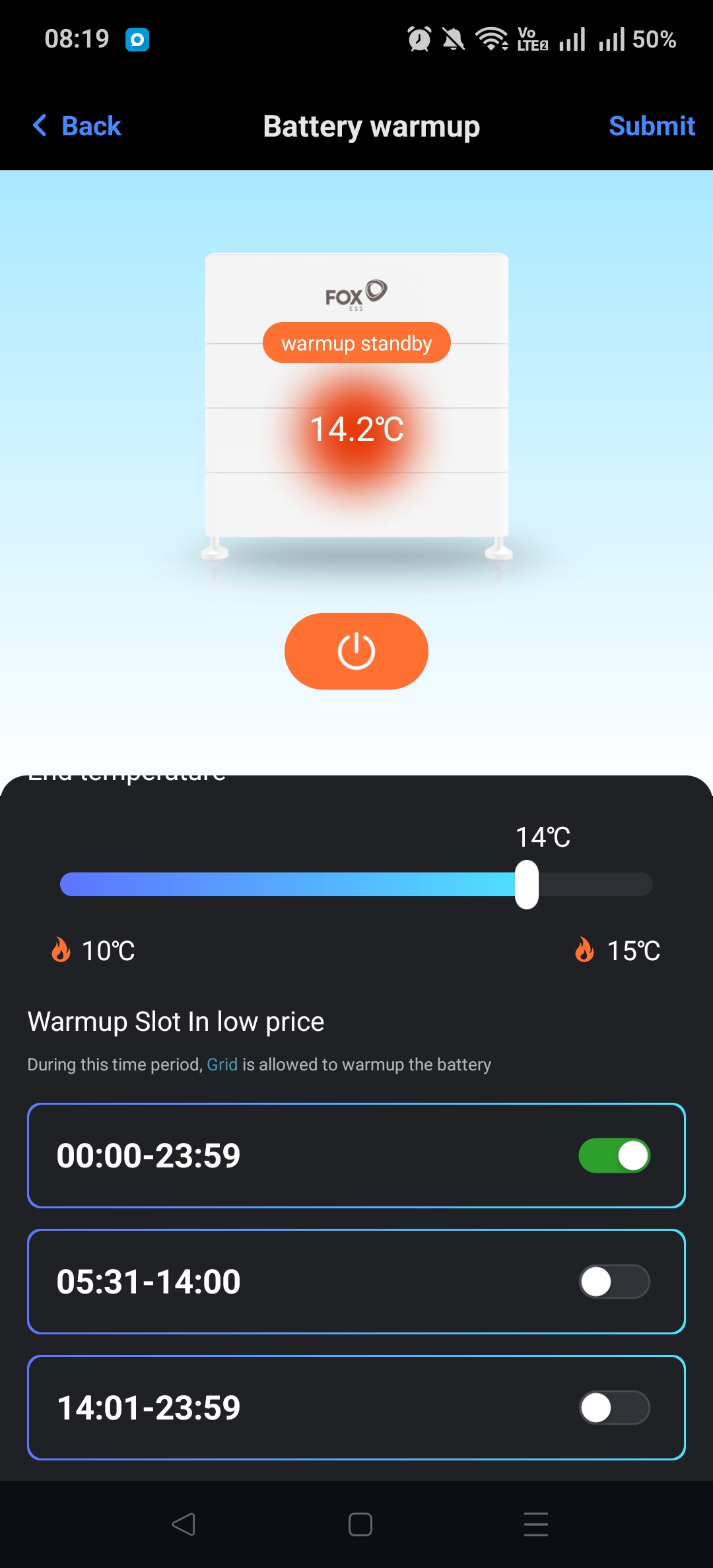Disable the 00:00-23:59 warmup slot
This screenshot has width=713, height=1568.
tap(614, 1156)
